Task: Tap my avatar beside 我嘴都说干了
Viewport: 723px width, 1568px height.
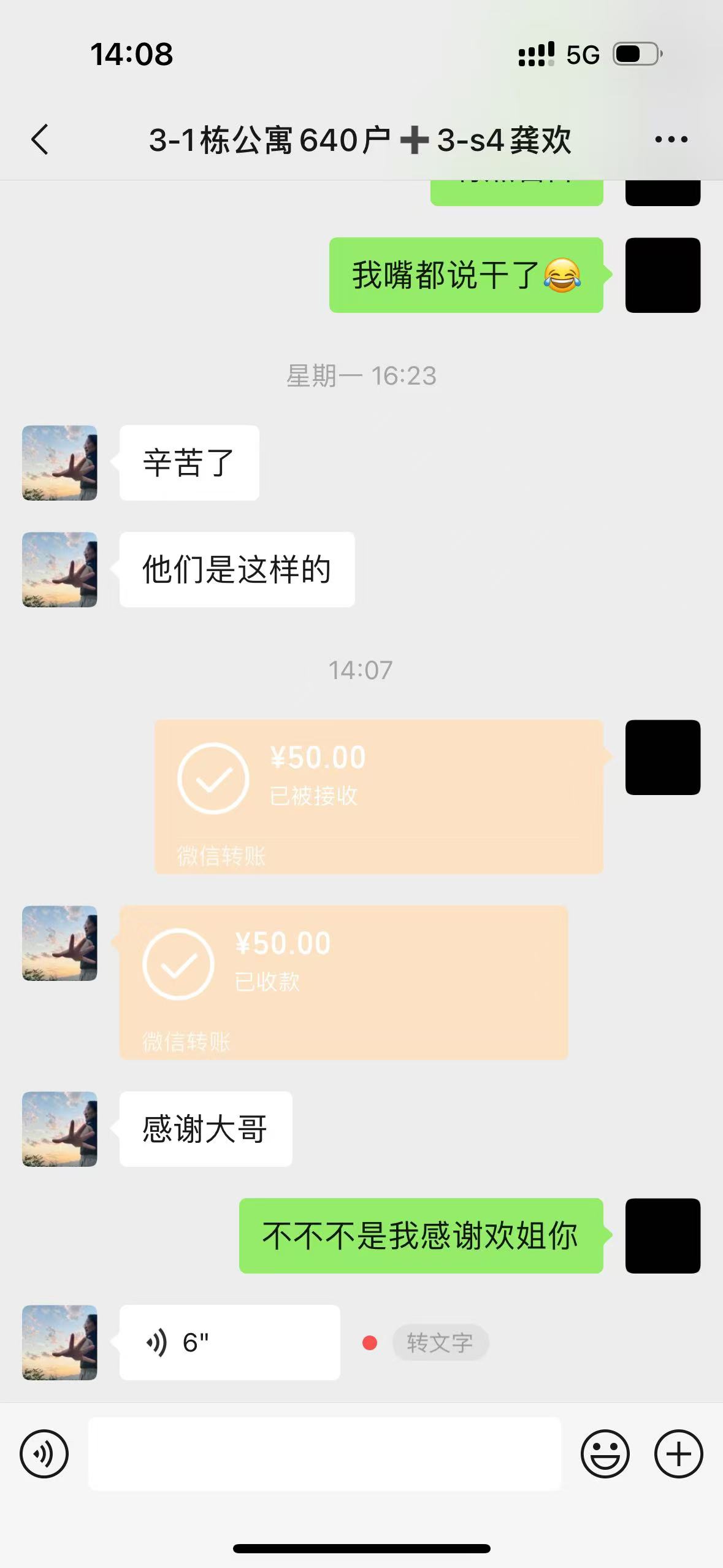Action: 662,275
